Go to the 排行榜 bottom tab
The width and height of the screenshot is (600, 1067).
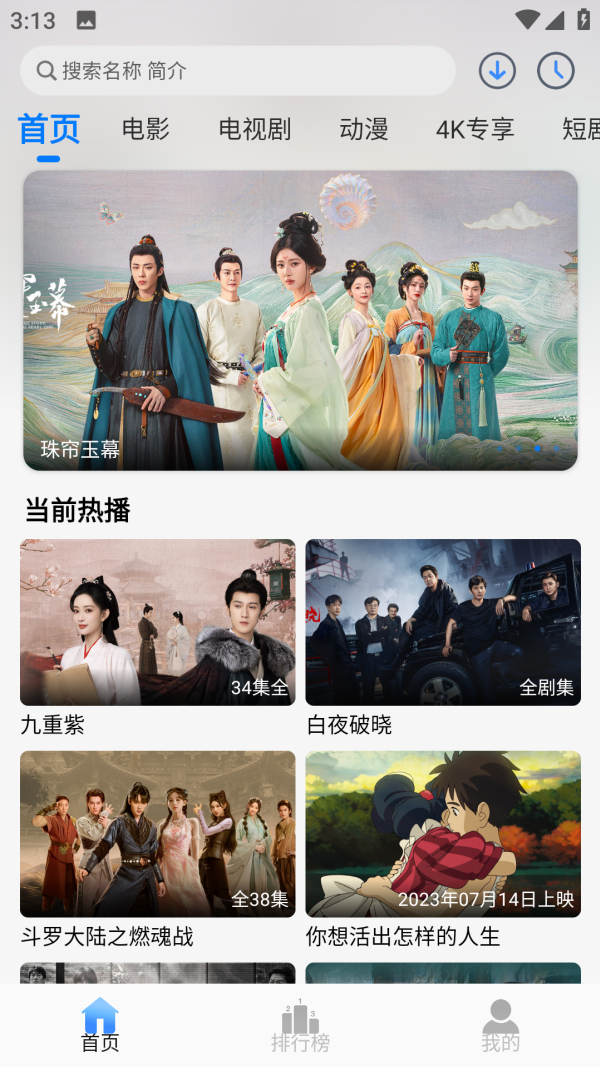[x=300, y=1027]
